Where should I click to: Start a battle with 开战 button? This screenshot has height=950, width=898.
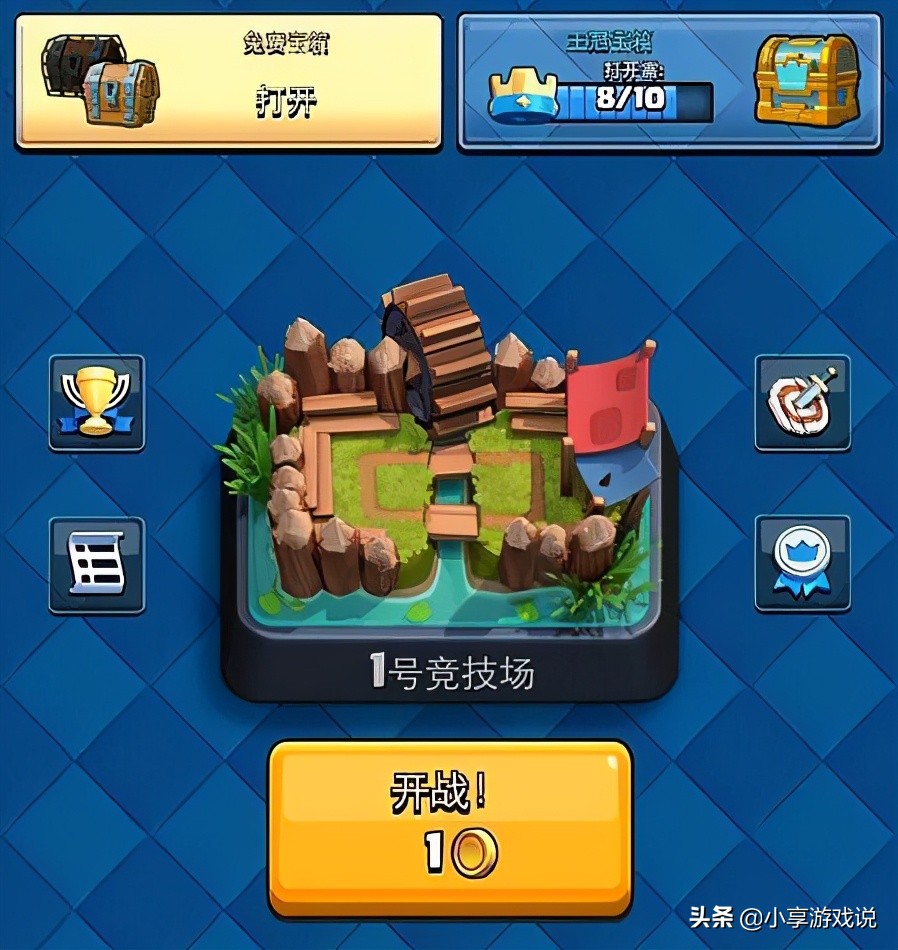450,828
